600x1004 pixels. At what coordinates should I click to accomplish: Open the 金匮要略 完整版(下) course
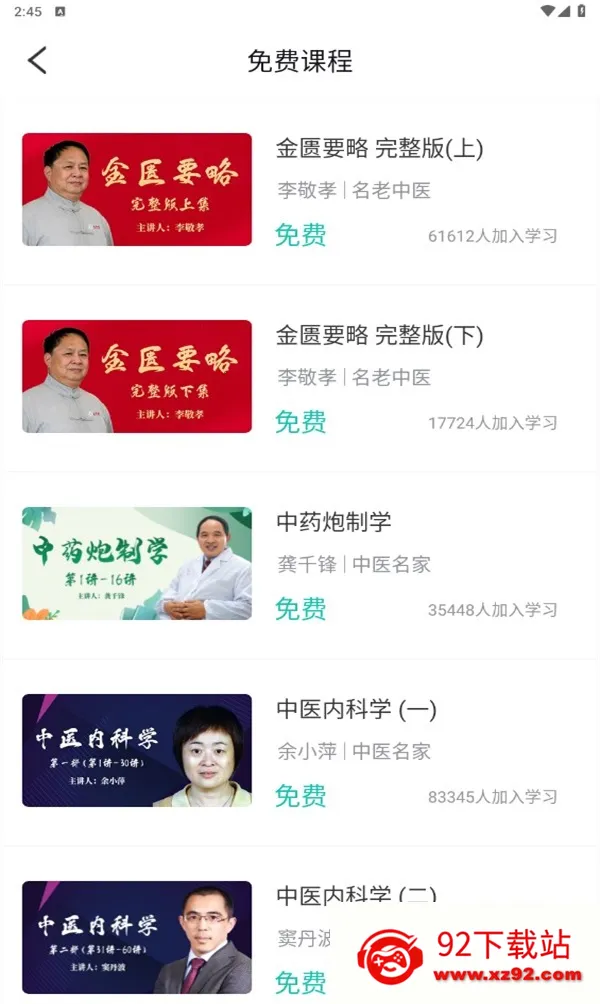(379, 336)
